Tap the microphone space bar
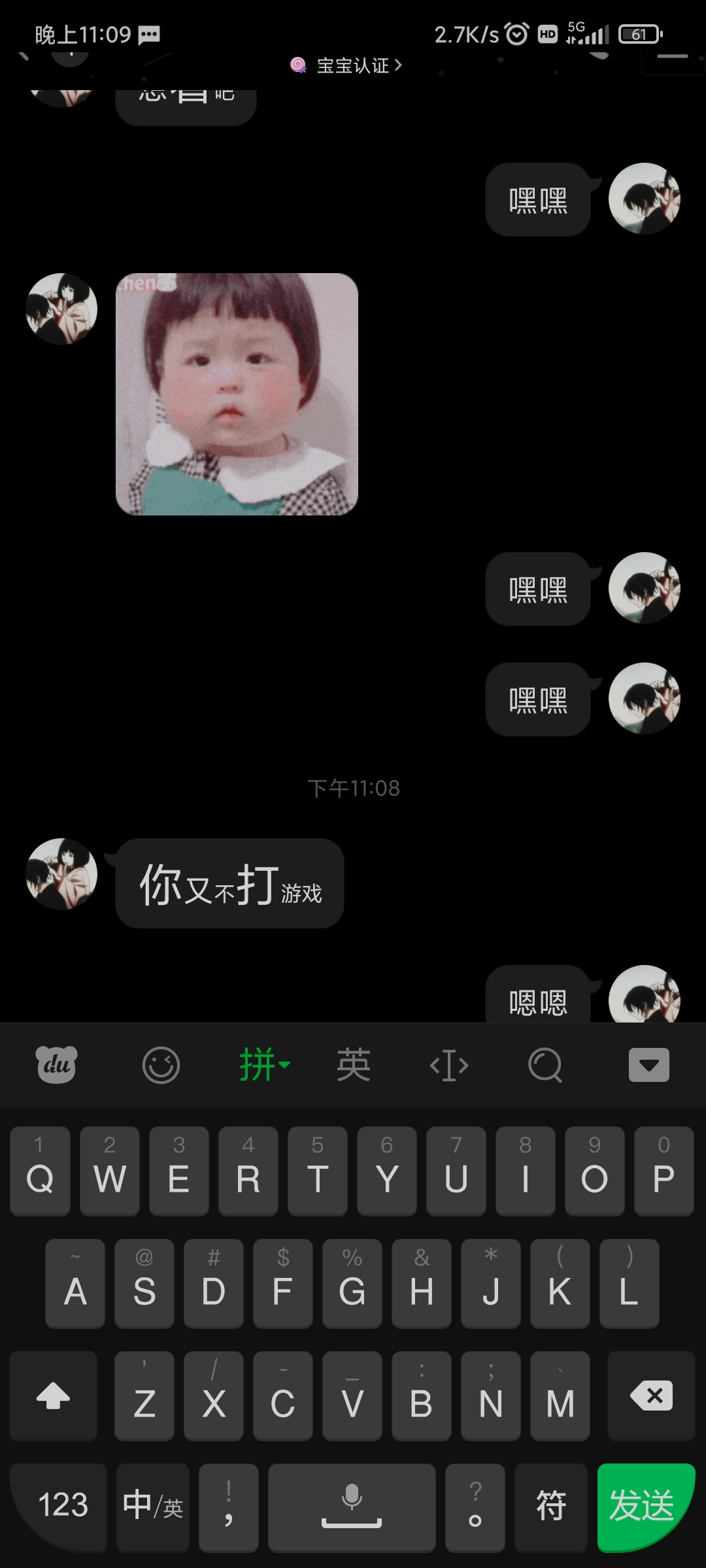Viewport: 706px width, 1568px height. (352, 1506)
